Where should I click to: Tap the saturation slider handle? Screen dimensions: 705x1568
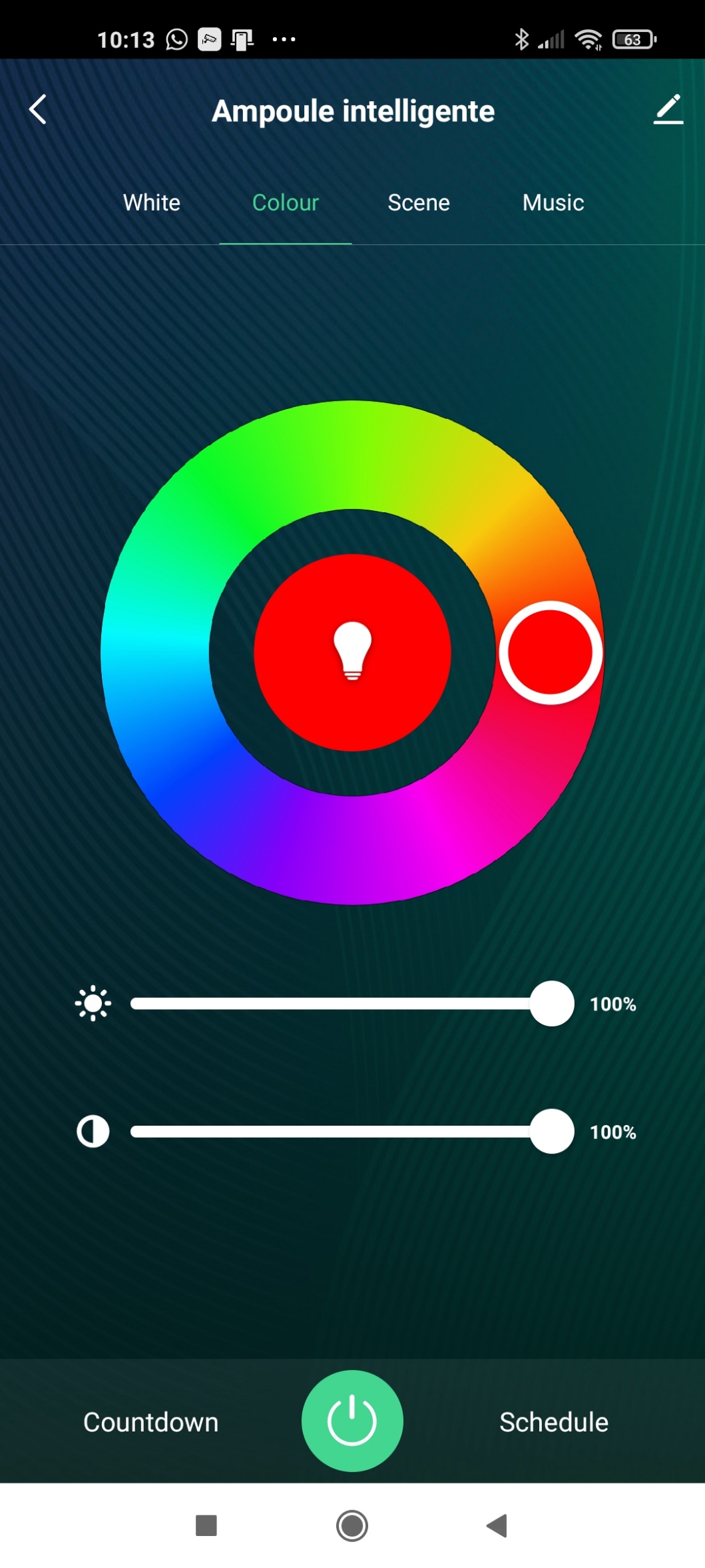pos(552,1131)
